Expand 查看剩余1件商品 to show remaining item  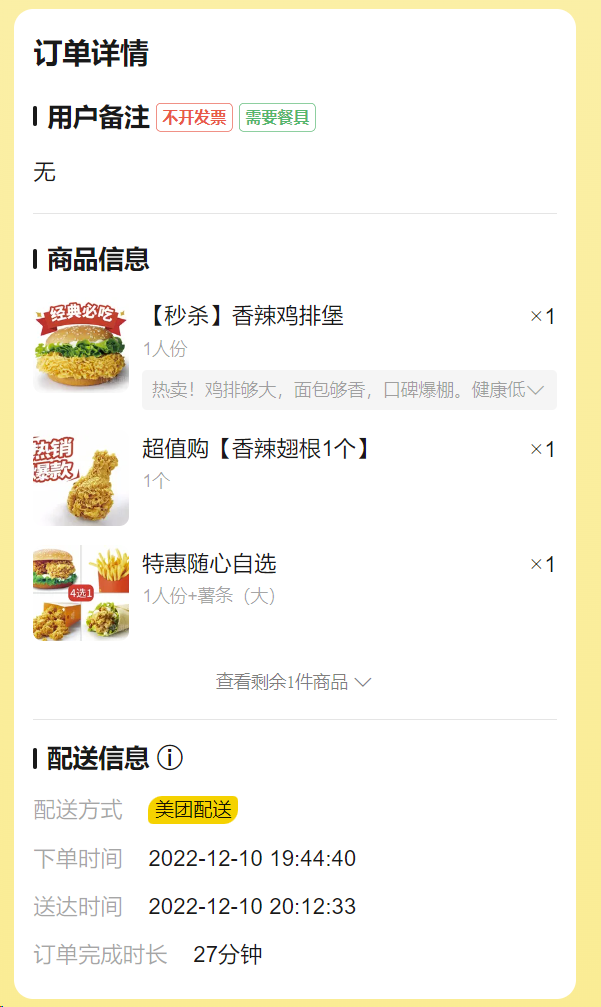[293, 682]
